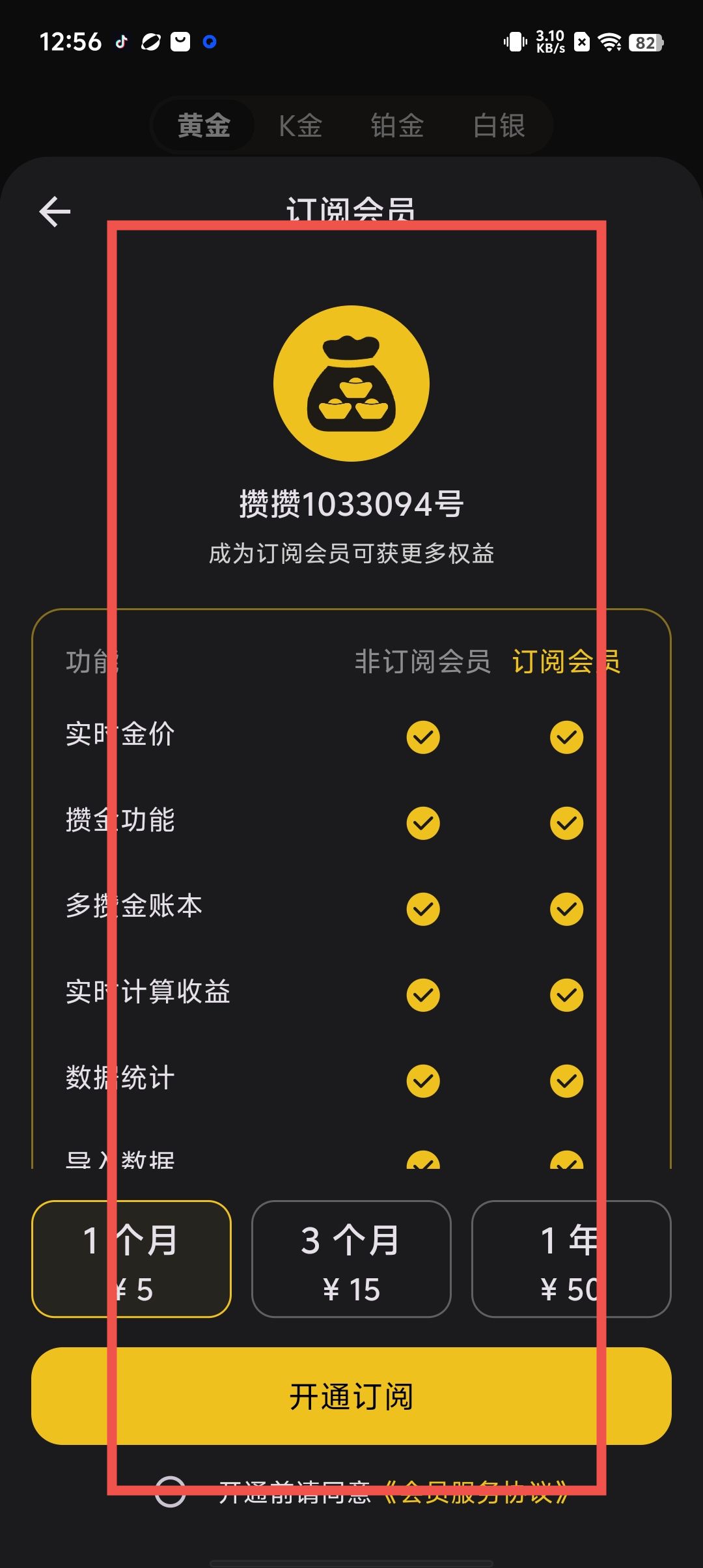Screen dimensions: 703x1568
Task: Tap 开通订阅 to subscribe
Action: (351, 1396)
